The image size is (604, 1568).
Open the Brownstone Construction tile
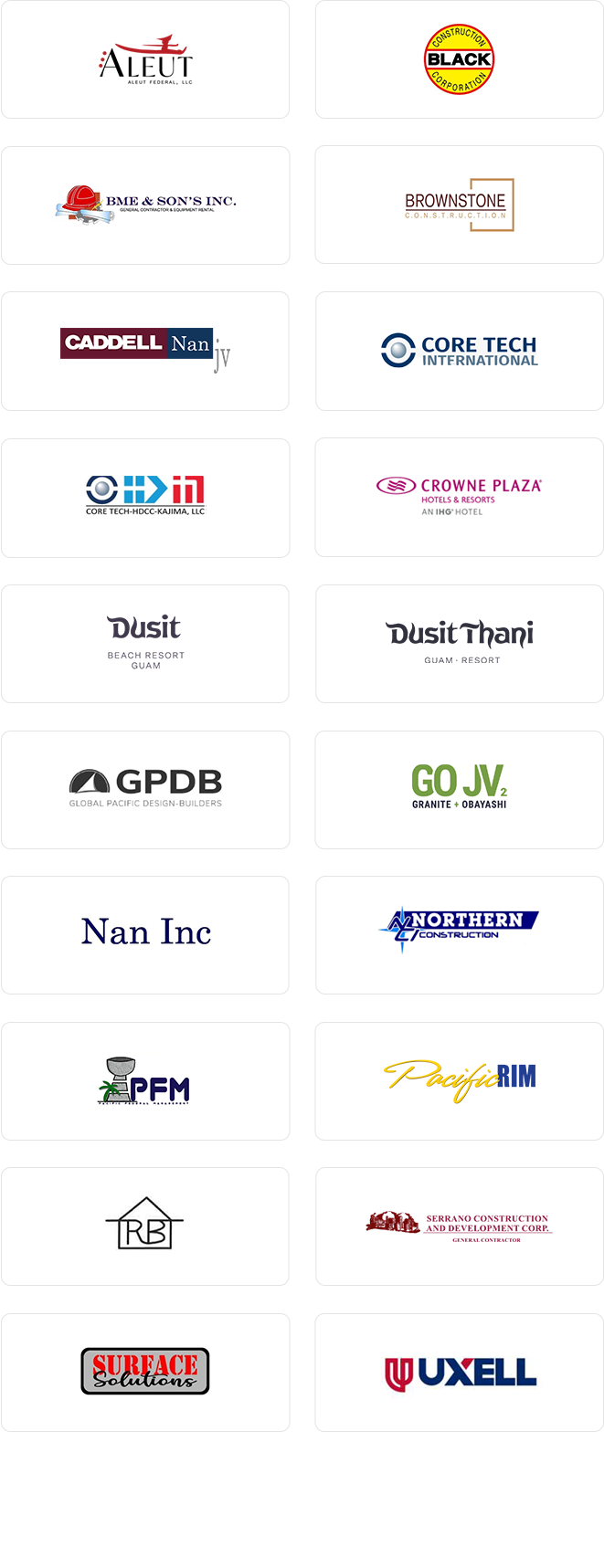(x=459, y=205)
